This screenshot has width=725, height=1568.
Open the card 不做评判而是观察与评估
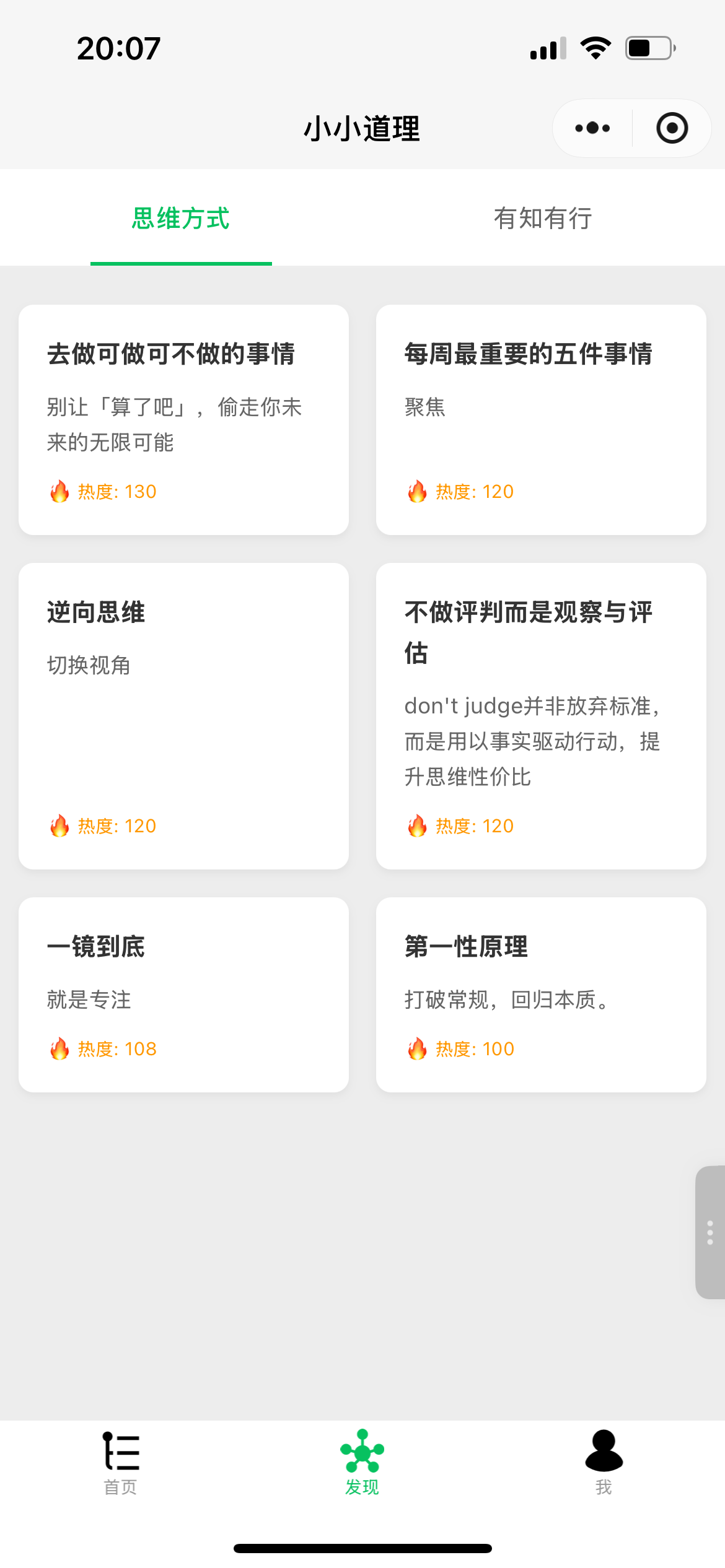[541, 716]
